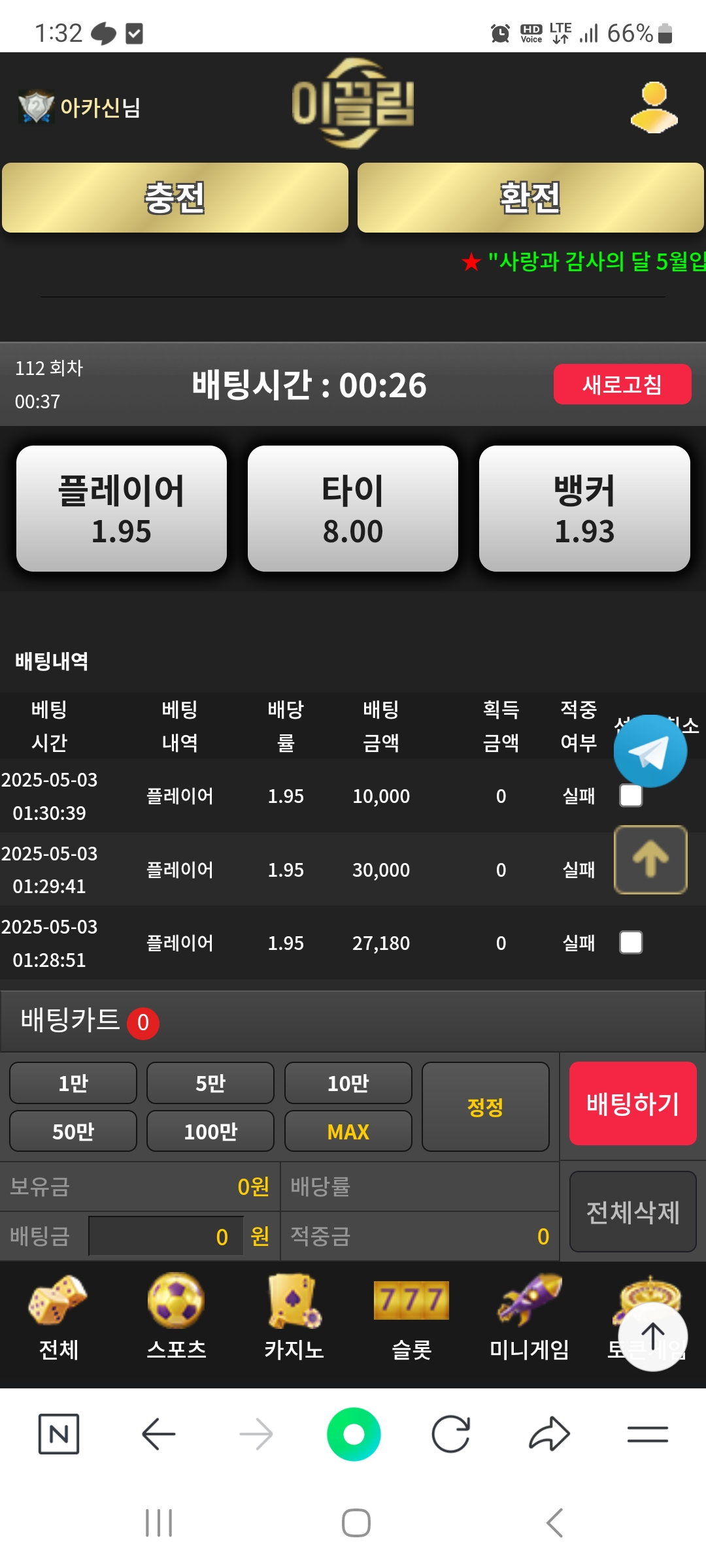706x1568 pixels.
Task: Focus the 배팅금 amount field
Action: [x=166, y=1236]
